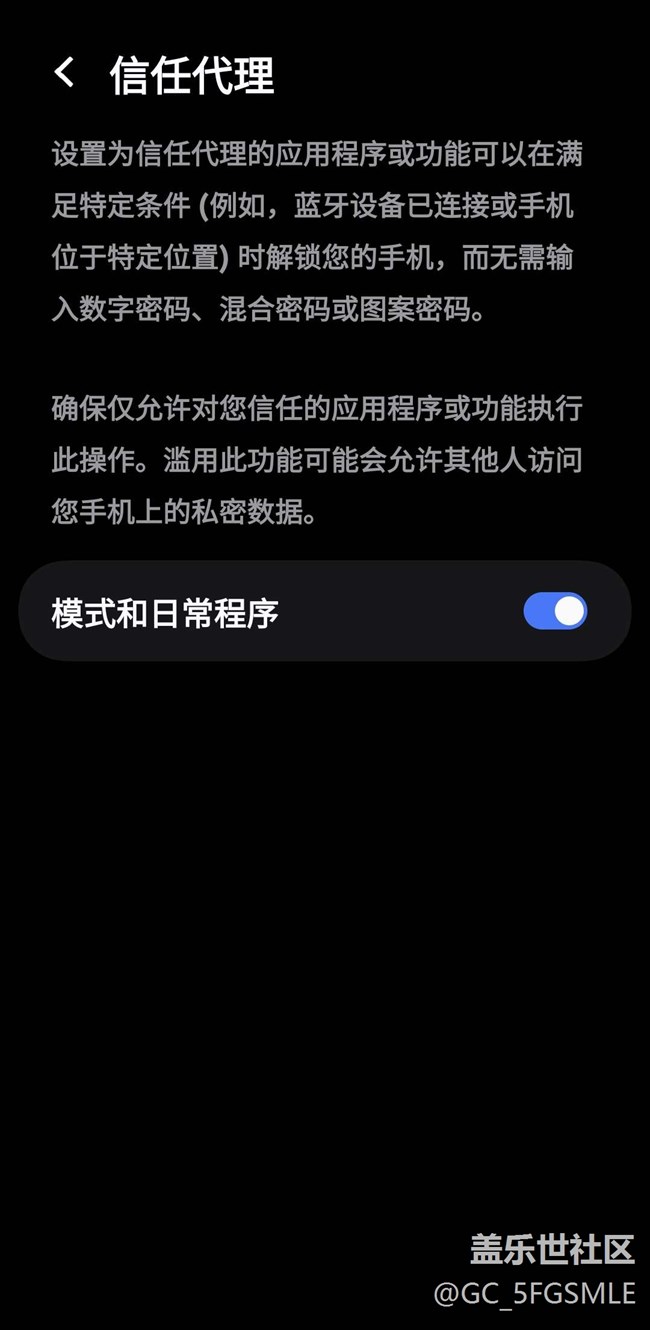Go back from 信任代理 screen
Screen dimensions: 650x1330
[x=65, y=73]
